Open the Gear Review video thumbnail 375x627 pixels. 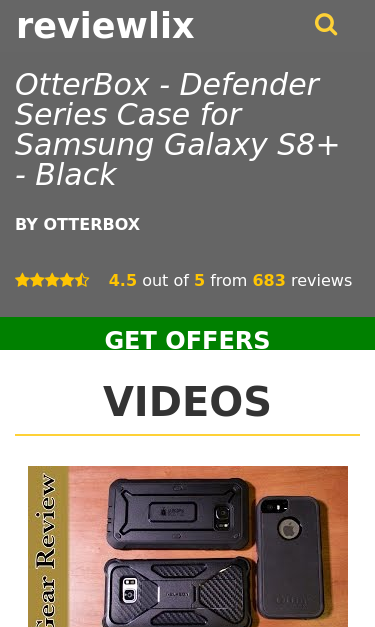[188, 546]
